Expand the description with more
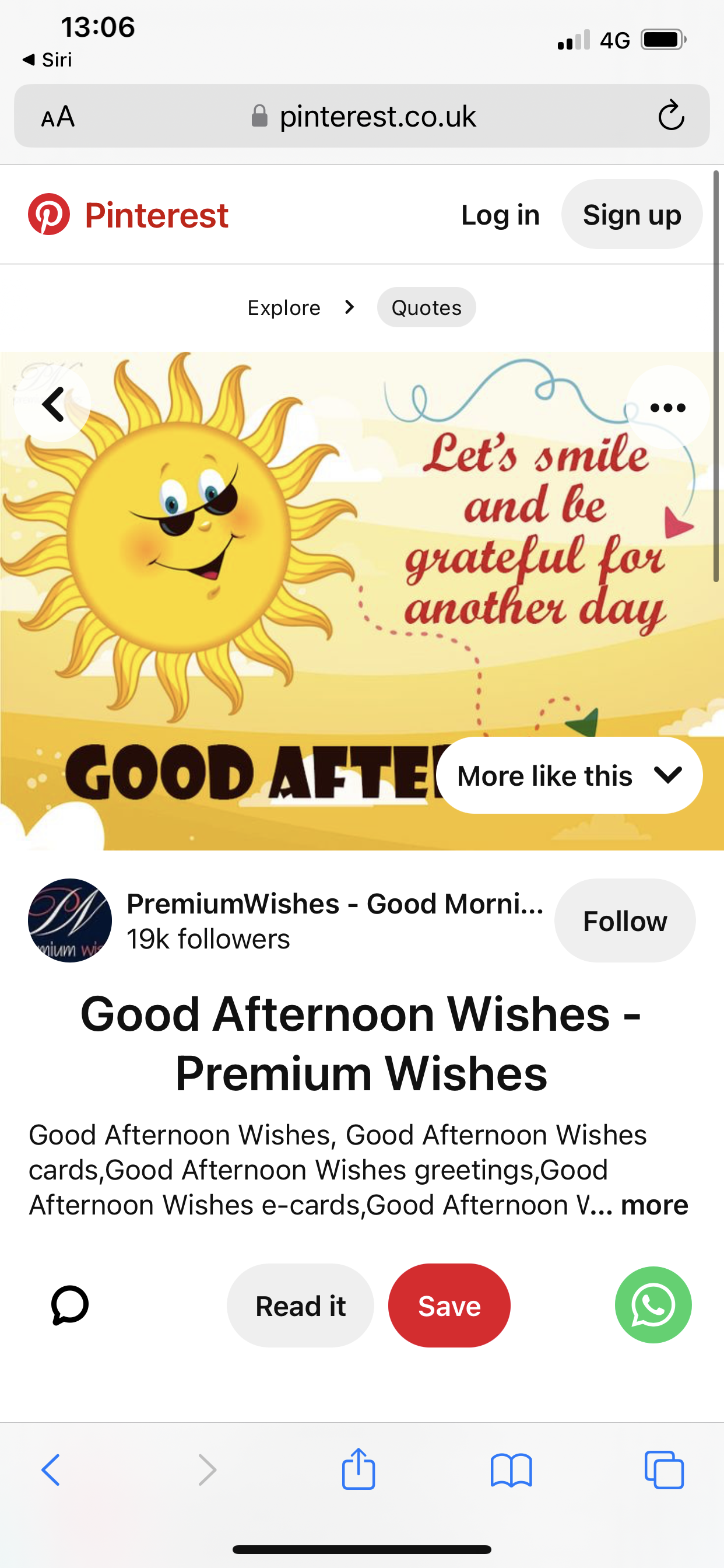 tap(654, 1205)
